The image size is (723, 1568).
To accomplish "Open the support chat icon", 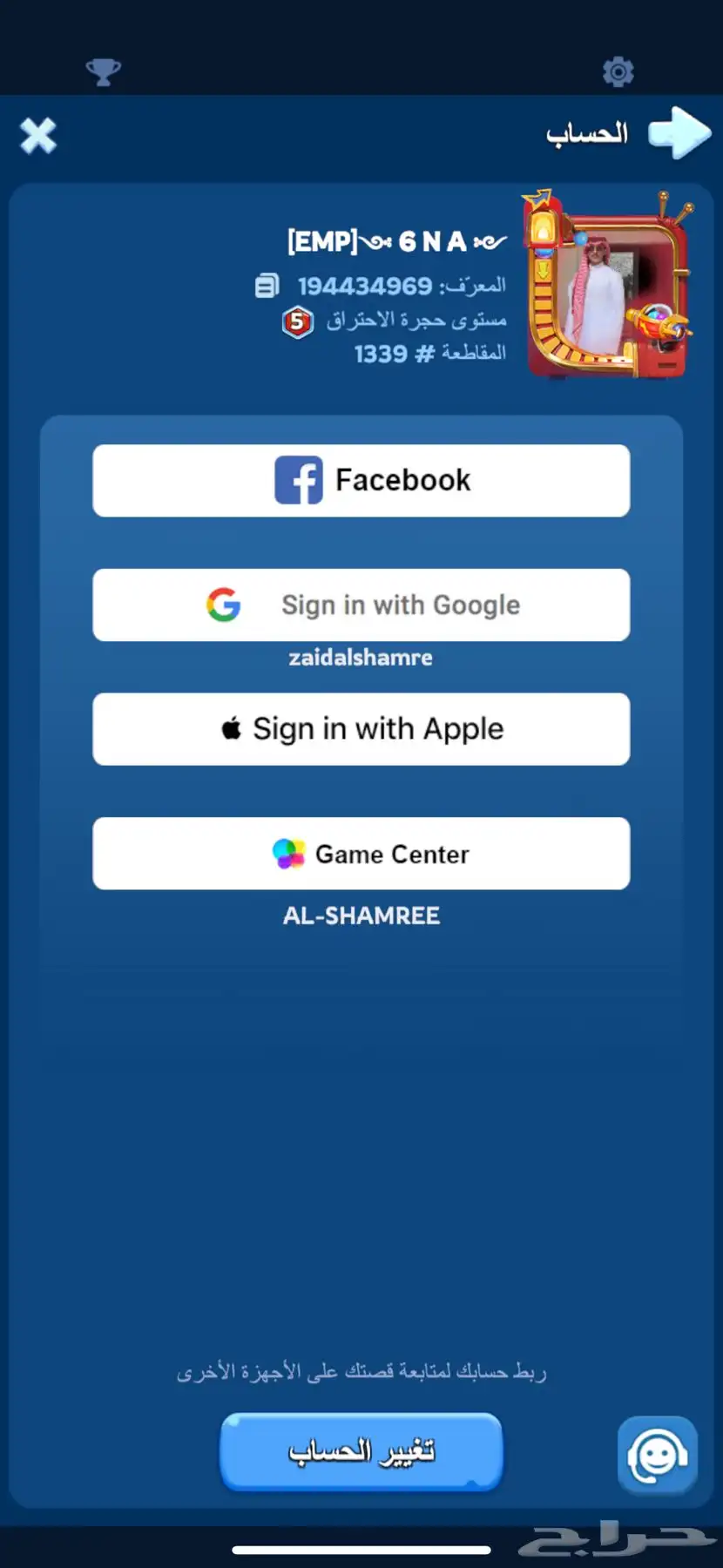I will click(657, 1455).
